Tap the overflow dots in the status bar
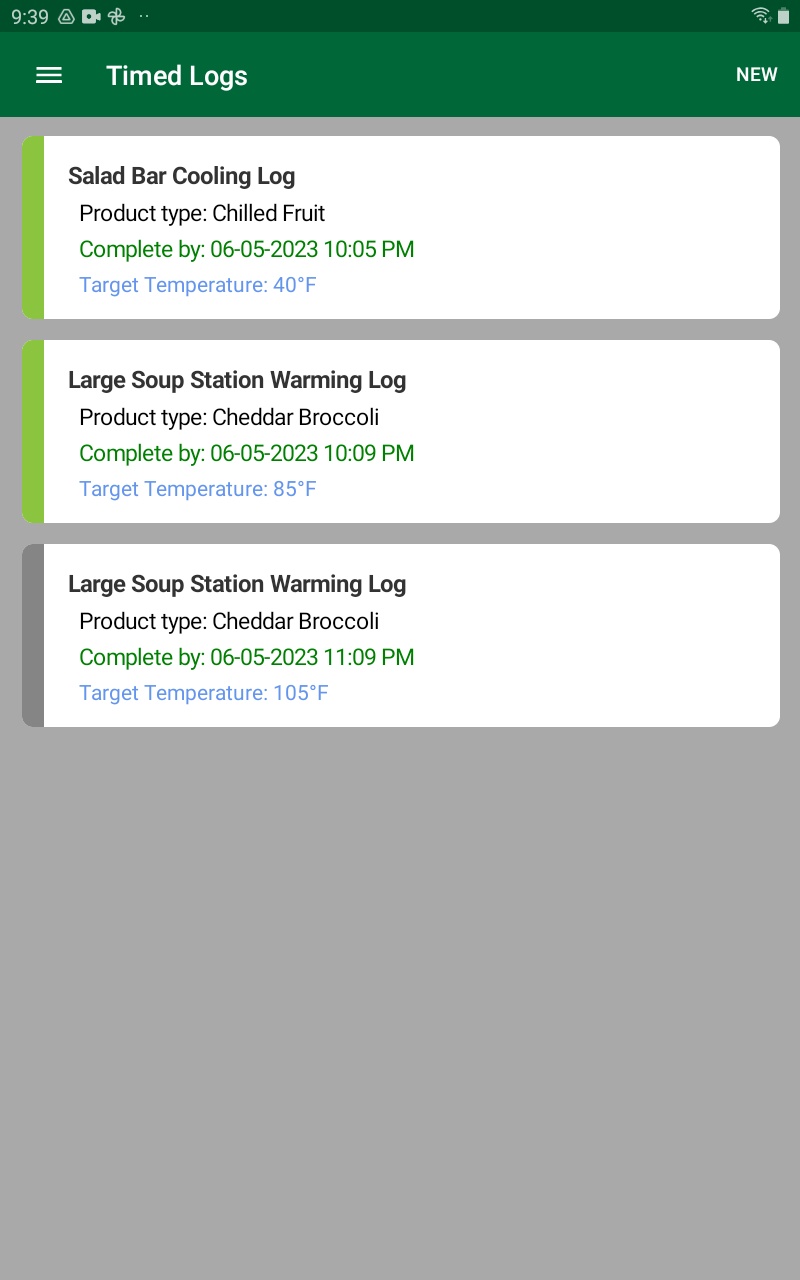 click(143, 16)
